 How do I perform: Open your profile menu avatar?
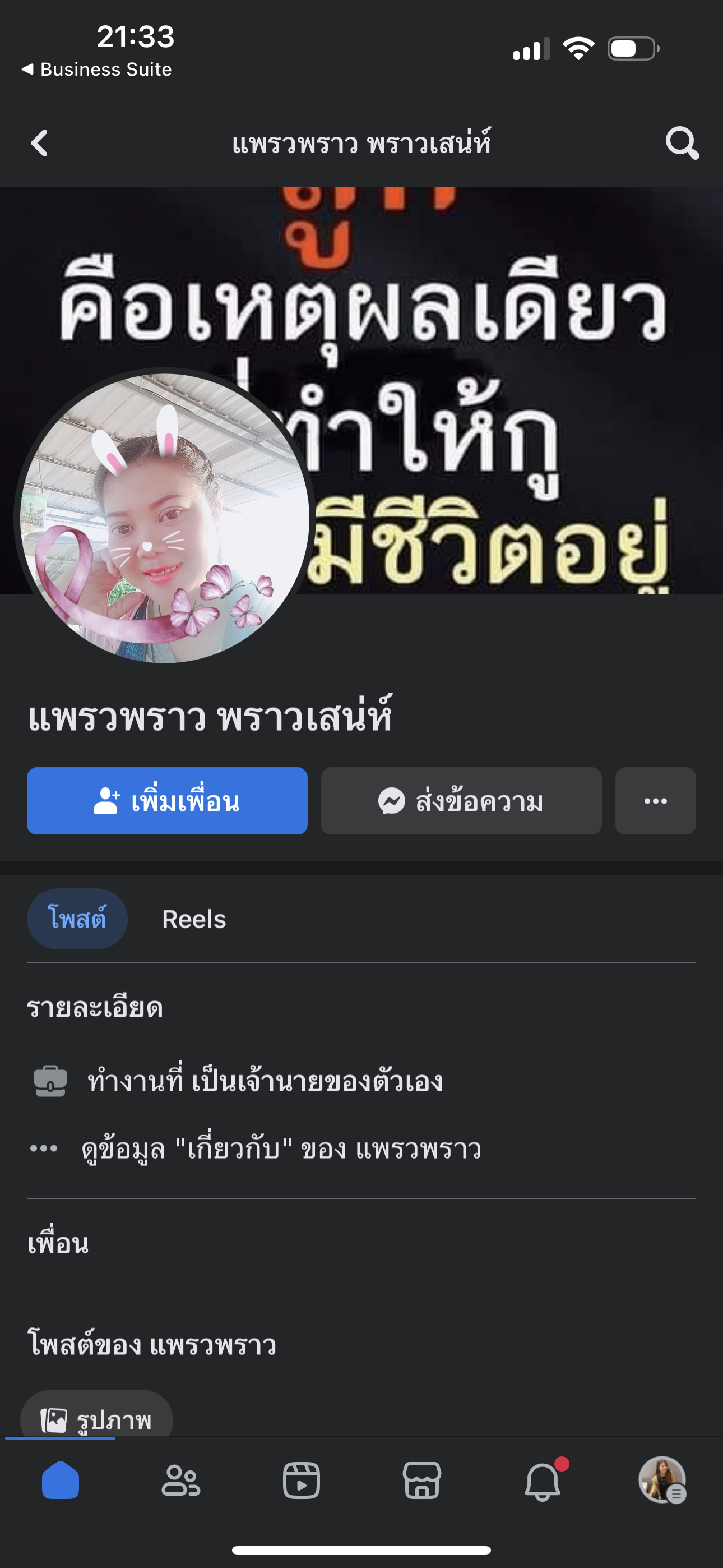point(662,1481)
